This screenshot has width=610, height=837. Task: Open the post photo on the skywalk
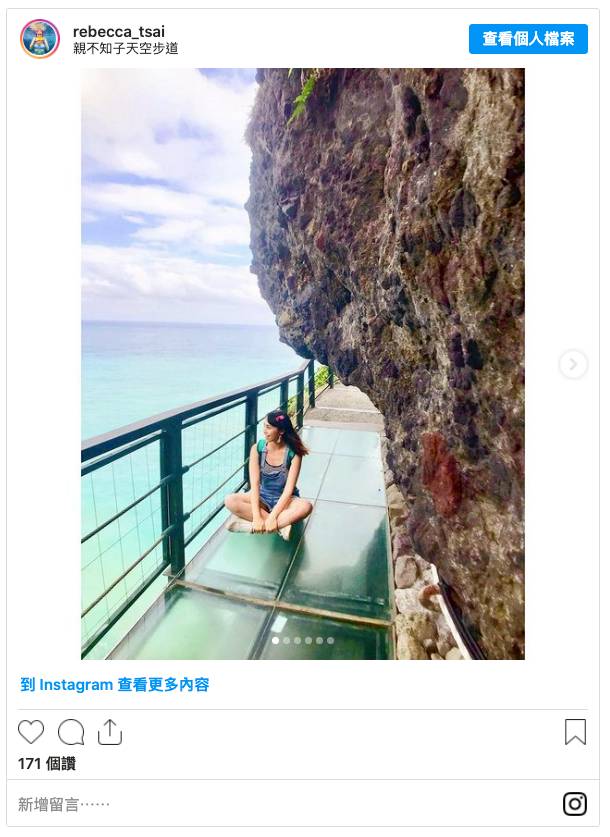click(302, 364)
